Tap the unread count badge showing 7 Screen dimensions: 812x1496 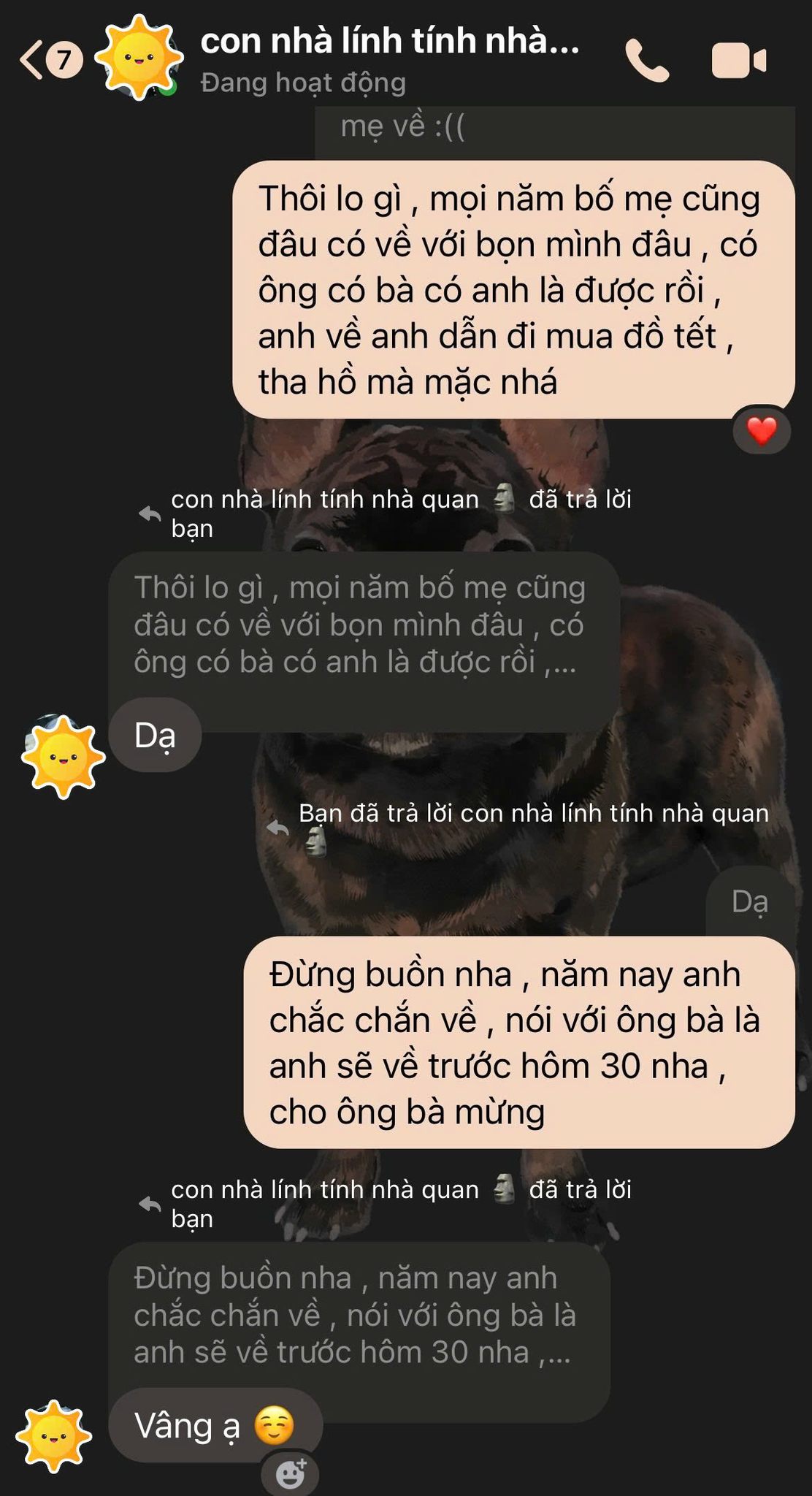(x=64, y=58)
